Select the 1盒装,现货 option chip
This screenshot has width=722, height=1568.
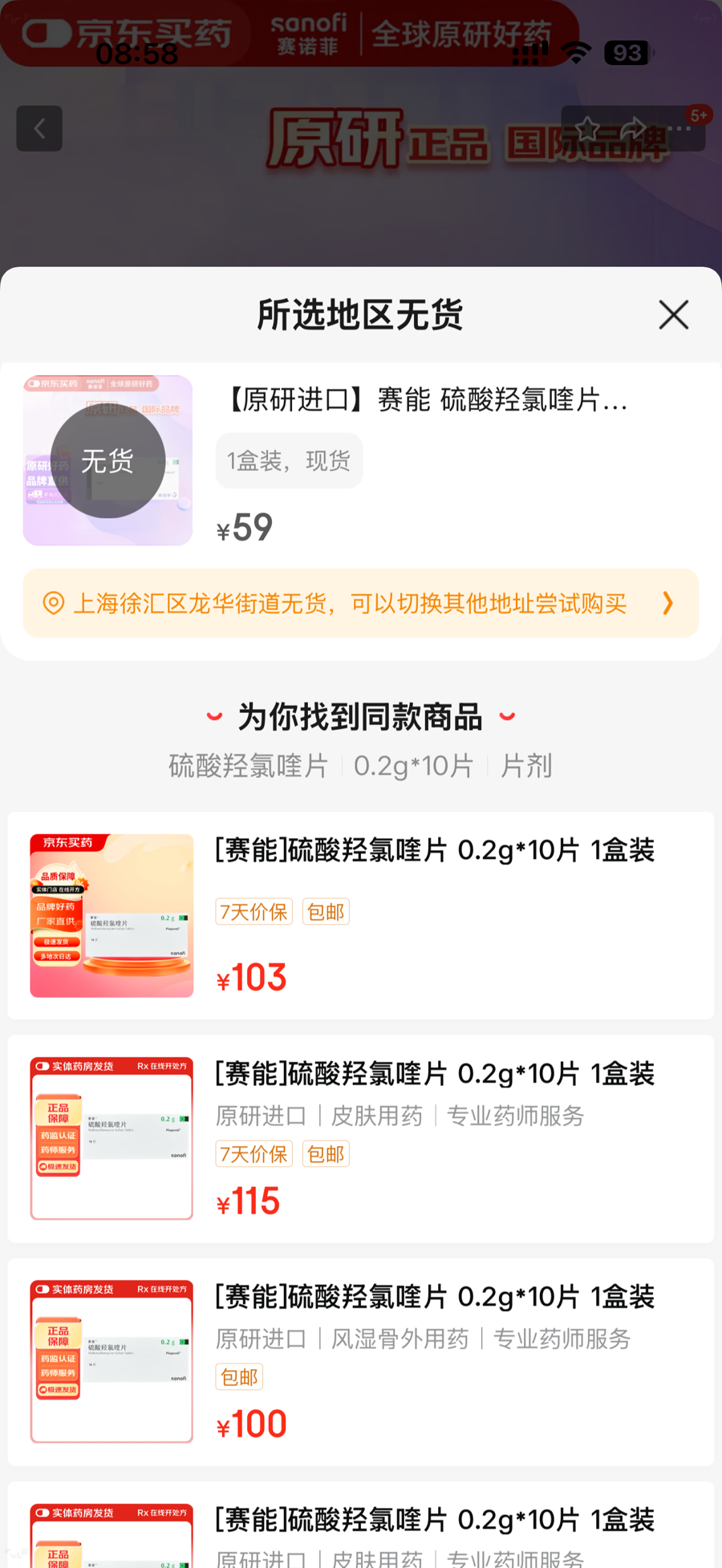[x=289, y=461]
